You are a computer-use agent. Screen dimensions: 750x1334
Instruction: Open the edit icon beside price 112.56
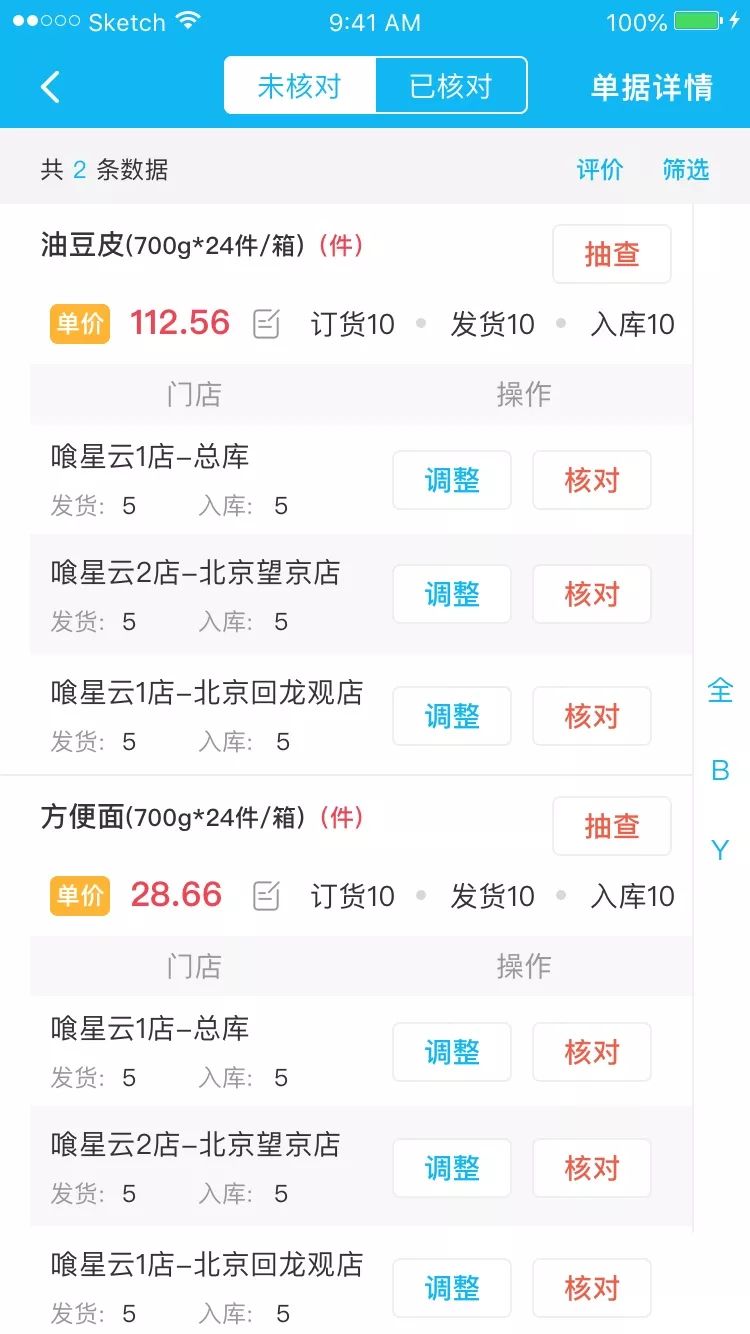click(266, 324)
